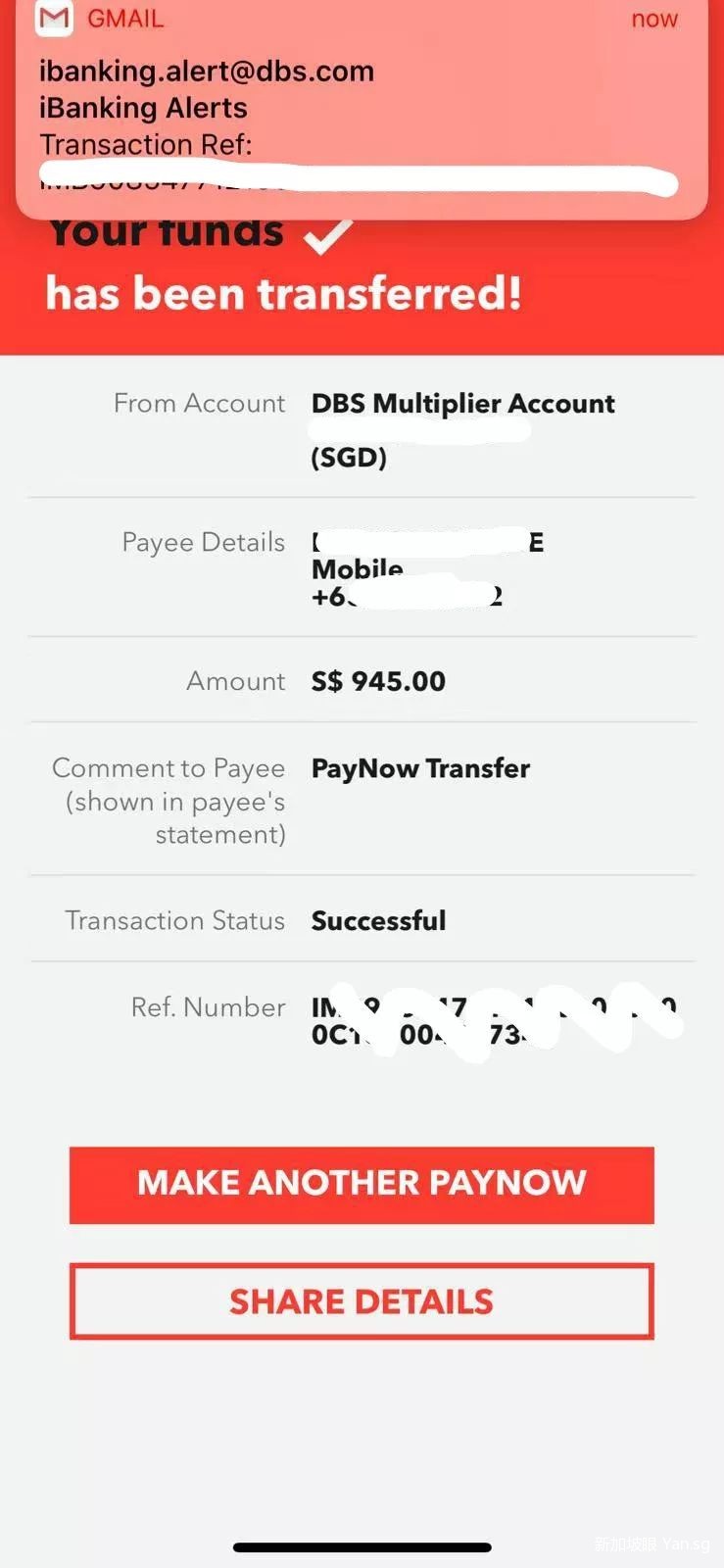This screenshot has height=1568, width=724.
Task: Tap Make Another PayNow button
Action: 362,1184
